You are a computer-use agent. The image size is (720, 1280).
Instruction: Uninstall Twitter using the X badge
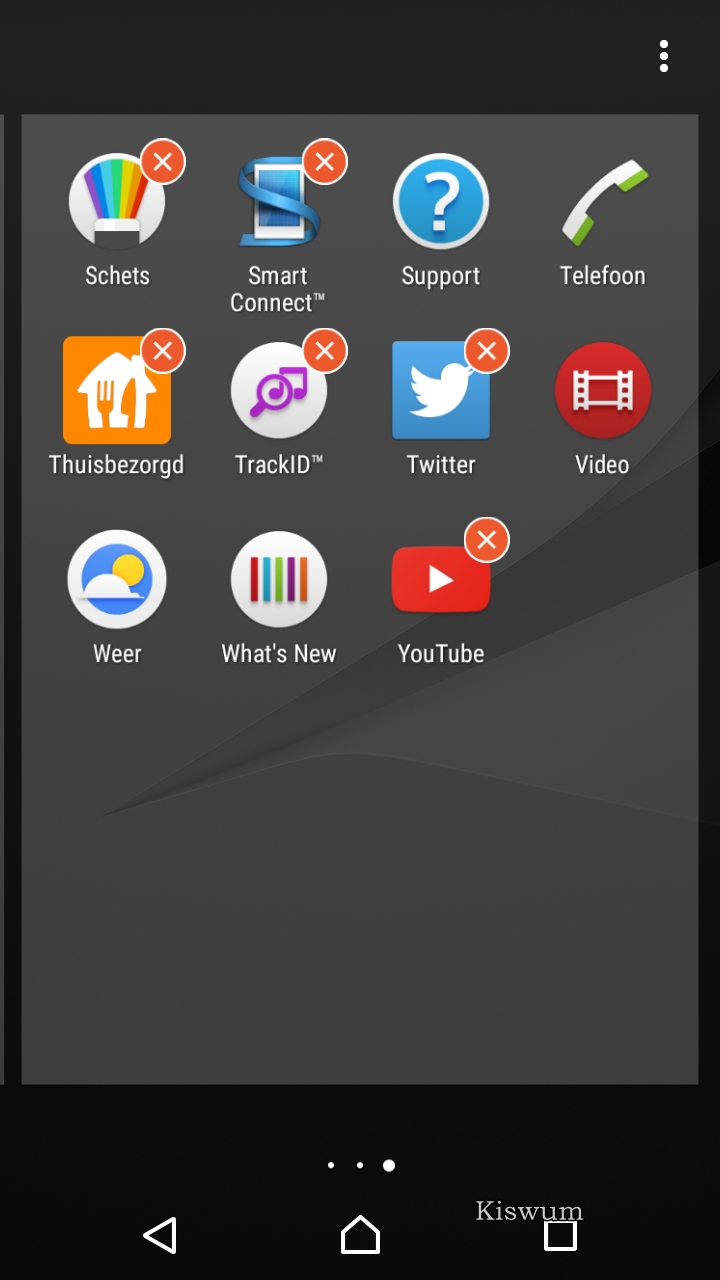487,351
